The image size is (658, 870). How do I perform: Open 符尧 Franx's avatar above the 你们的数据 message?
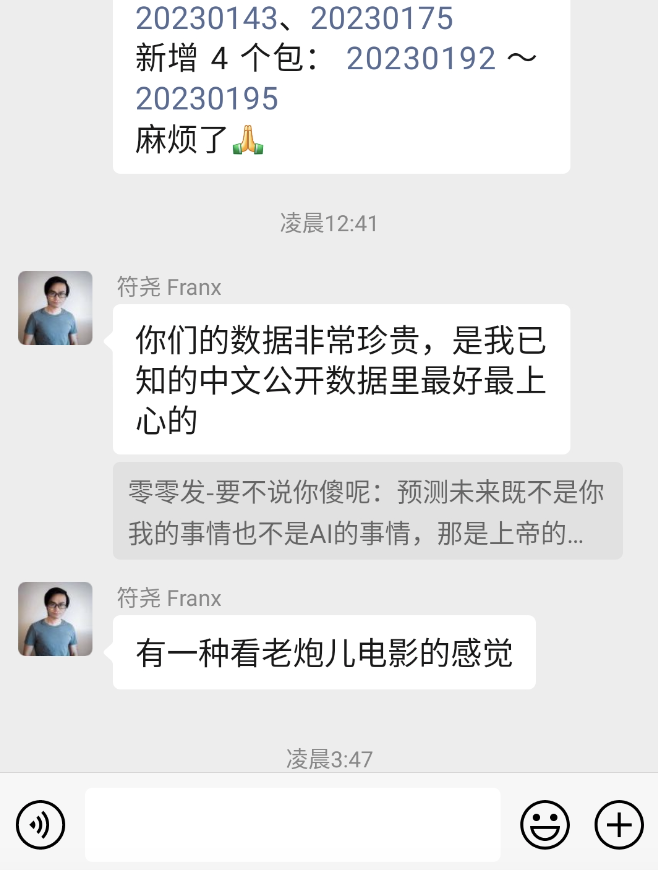coord(55,308)
